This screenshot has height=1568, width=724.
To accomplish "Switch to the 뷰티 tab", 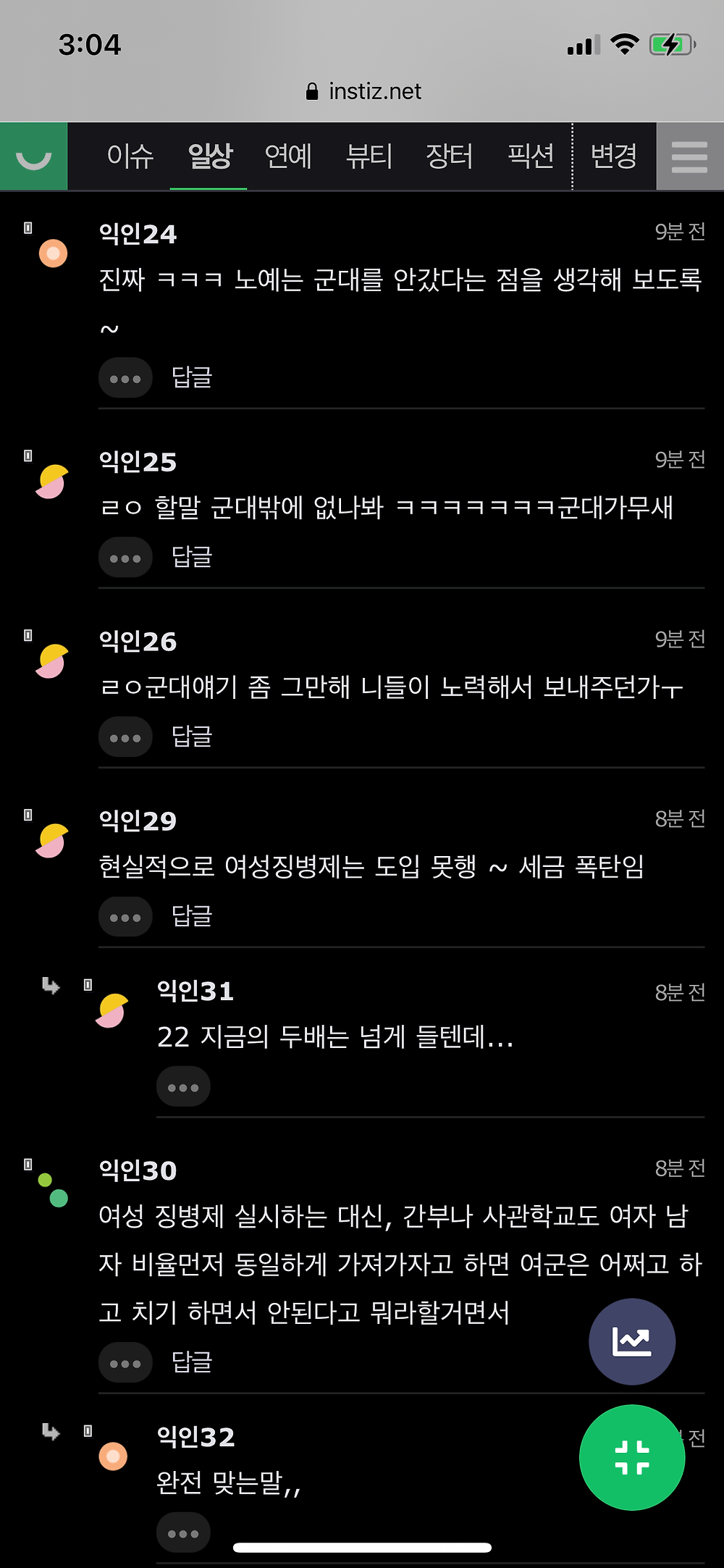I will [x=369, y=156].
